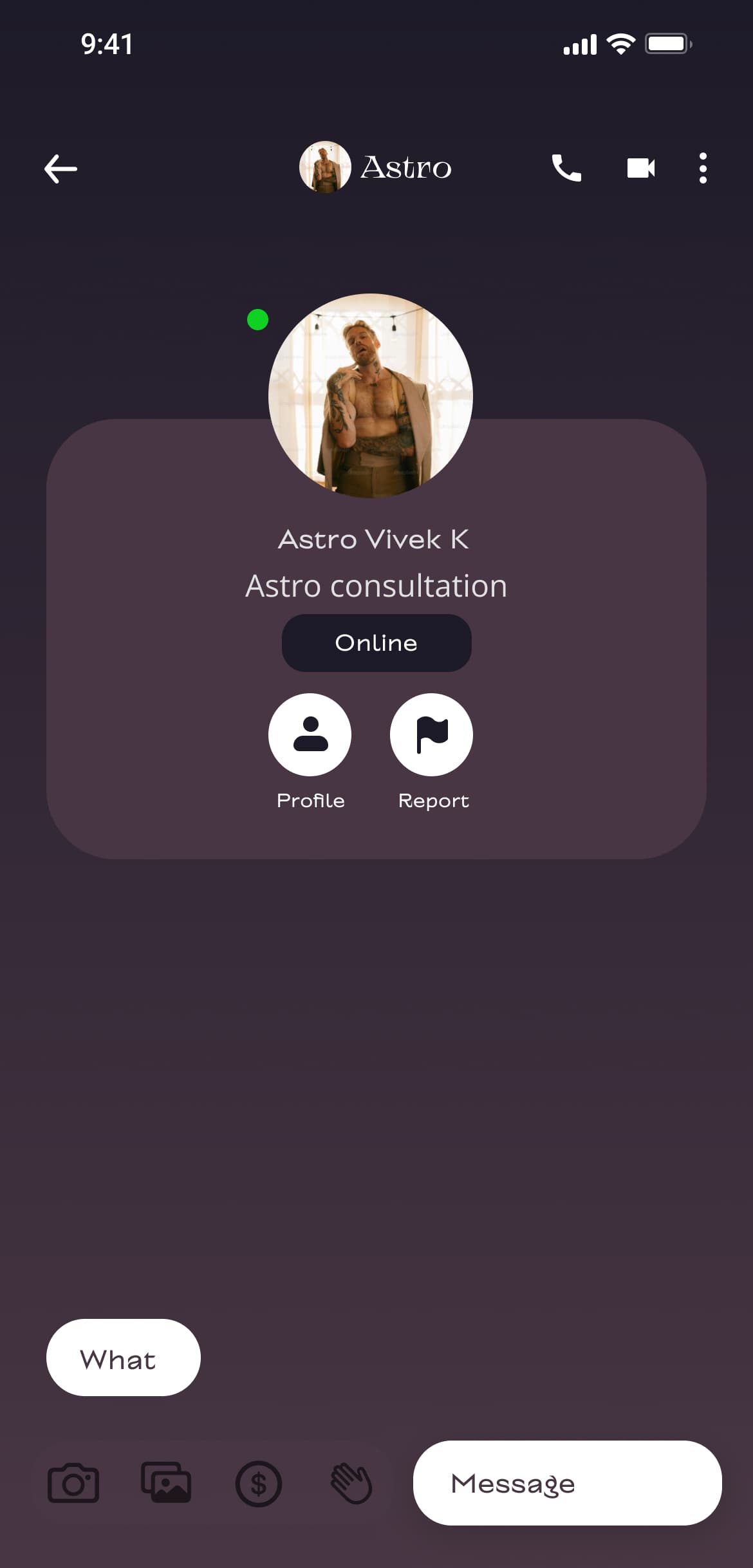Open the camera to take a photo
The width and height of the screenshot is (753, 1568).
click(x=73, y=1484)
